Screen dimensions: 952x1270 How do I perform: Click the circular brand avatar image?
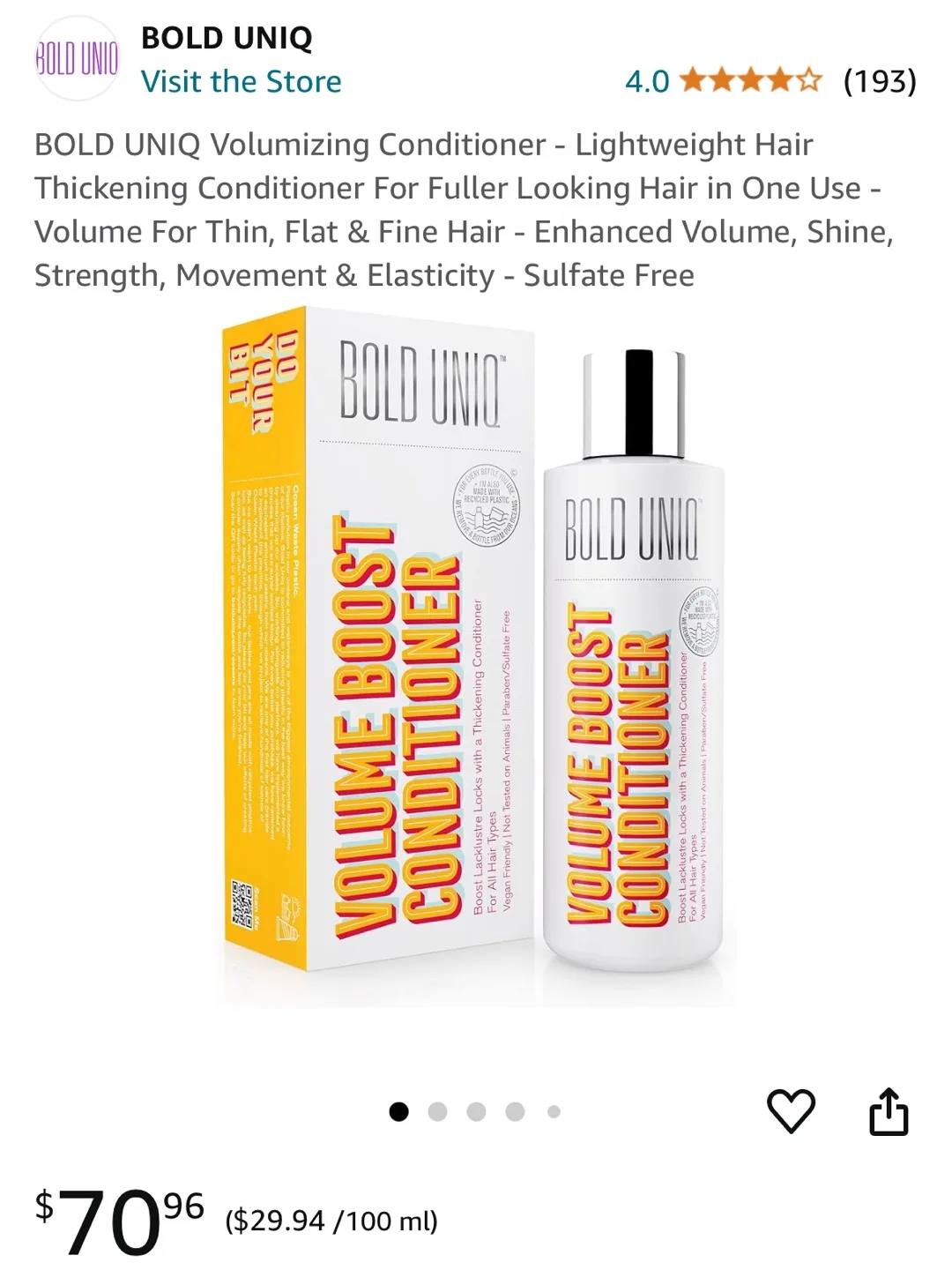coord(76,58)
